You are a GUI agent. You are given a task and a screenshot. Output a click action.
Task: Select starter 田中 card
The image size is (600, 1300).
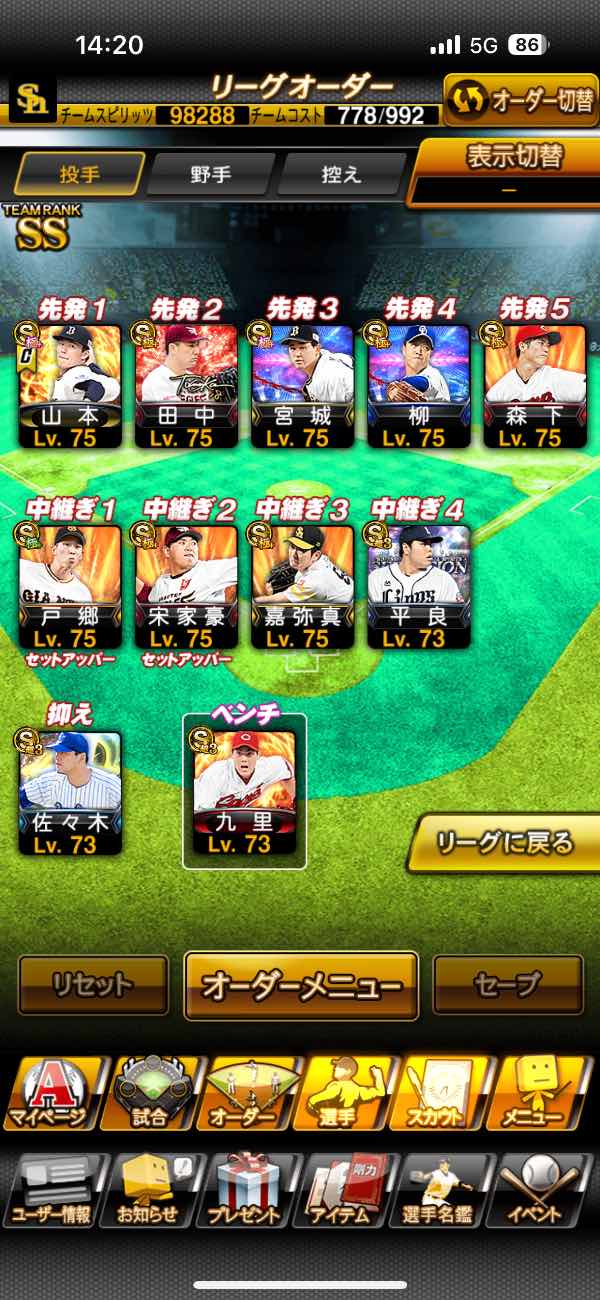click(x=185, y=385)
